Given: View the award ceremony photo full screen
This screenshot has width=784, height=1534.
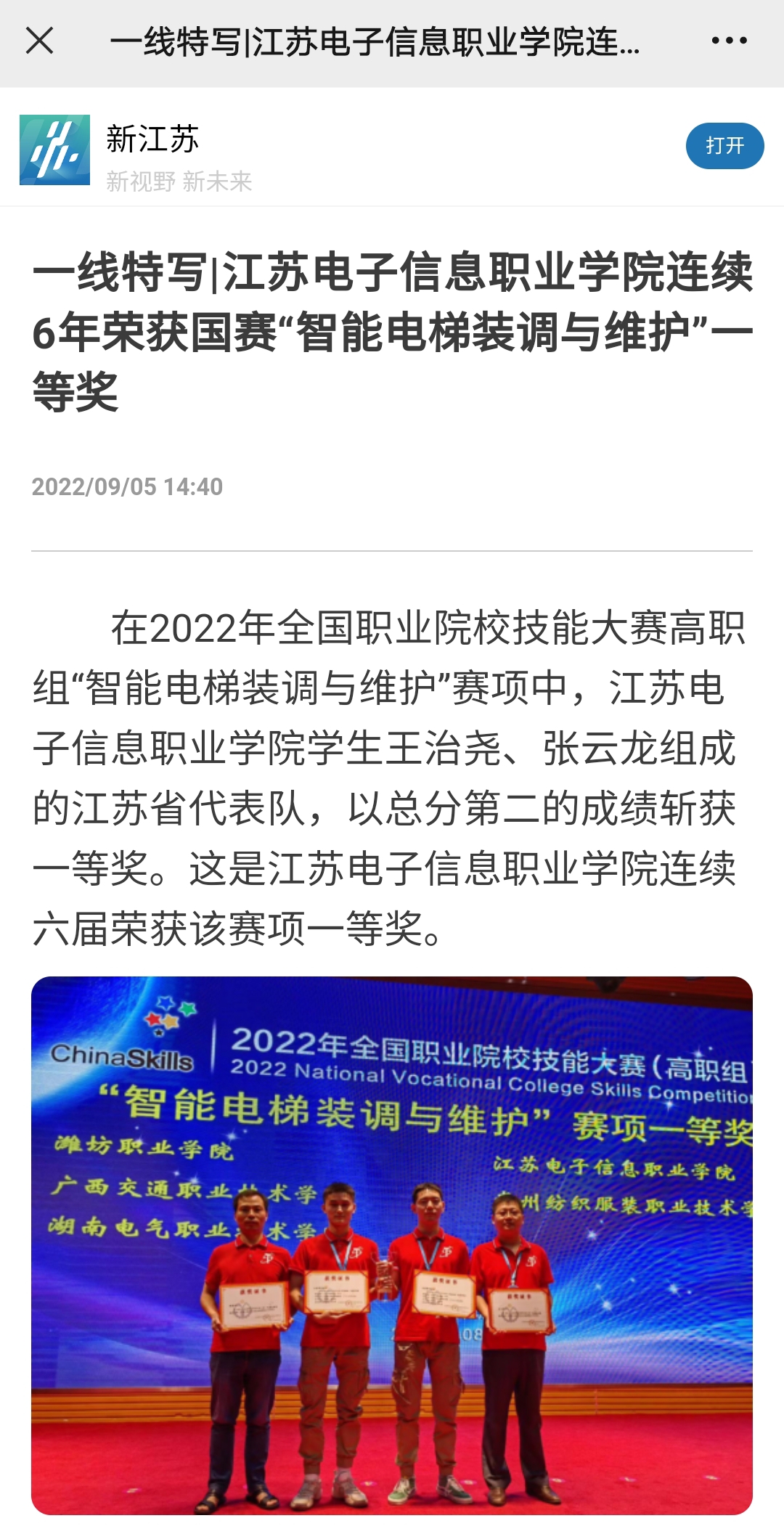Looking at the screenshot, I should click(x=391, y=1244).
